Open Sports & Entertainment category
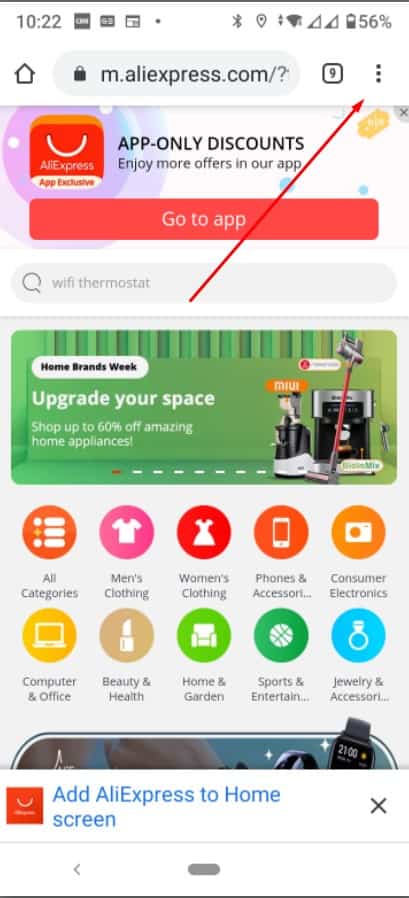Image resolution: width=409 pixels, height=898 pixels. (x=281, y=656)
